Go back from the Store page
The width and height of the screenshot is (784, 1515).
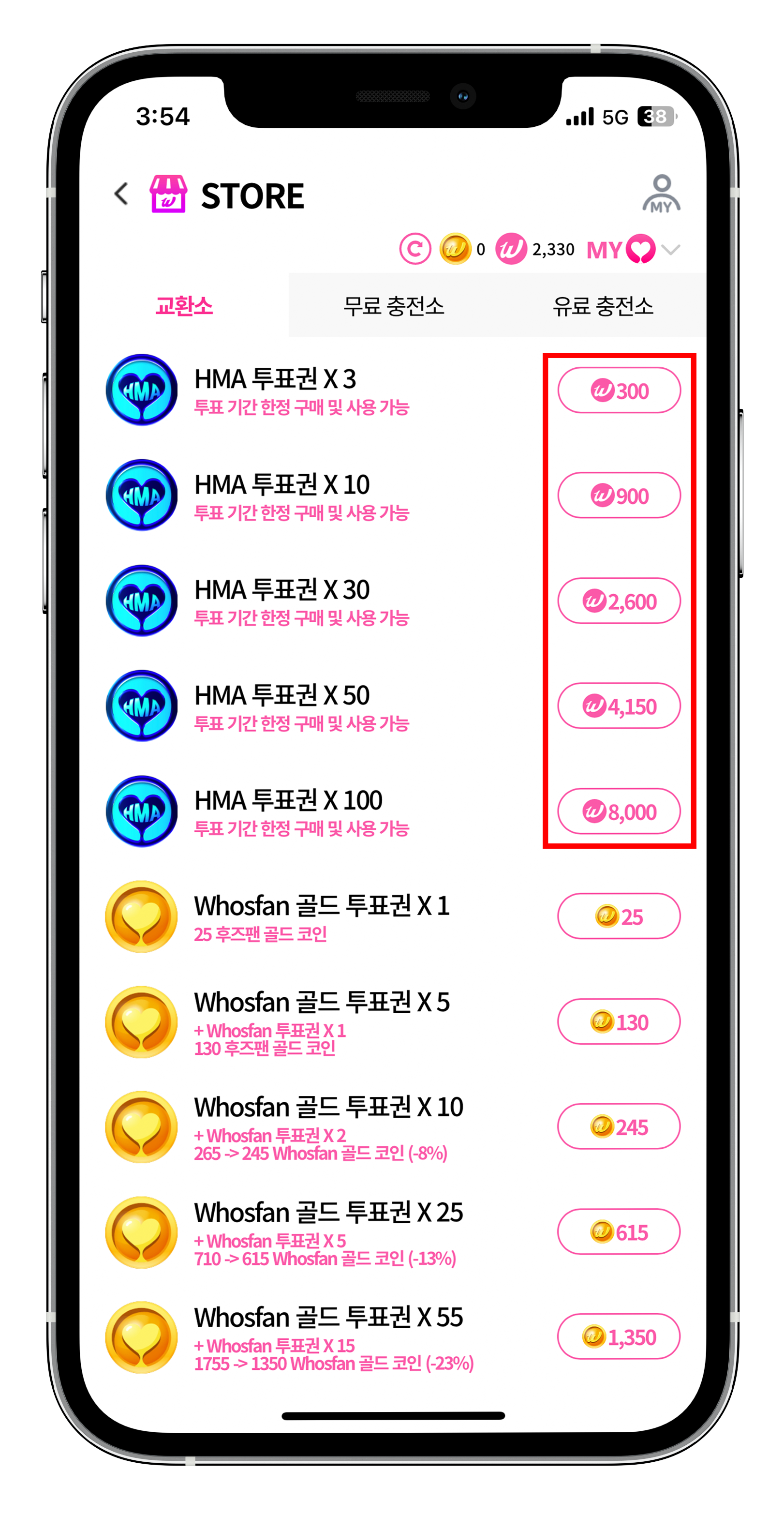tap(122, 194)
